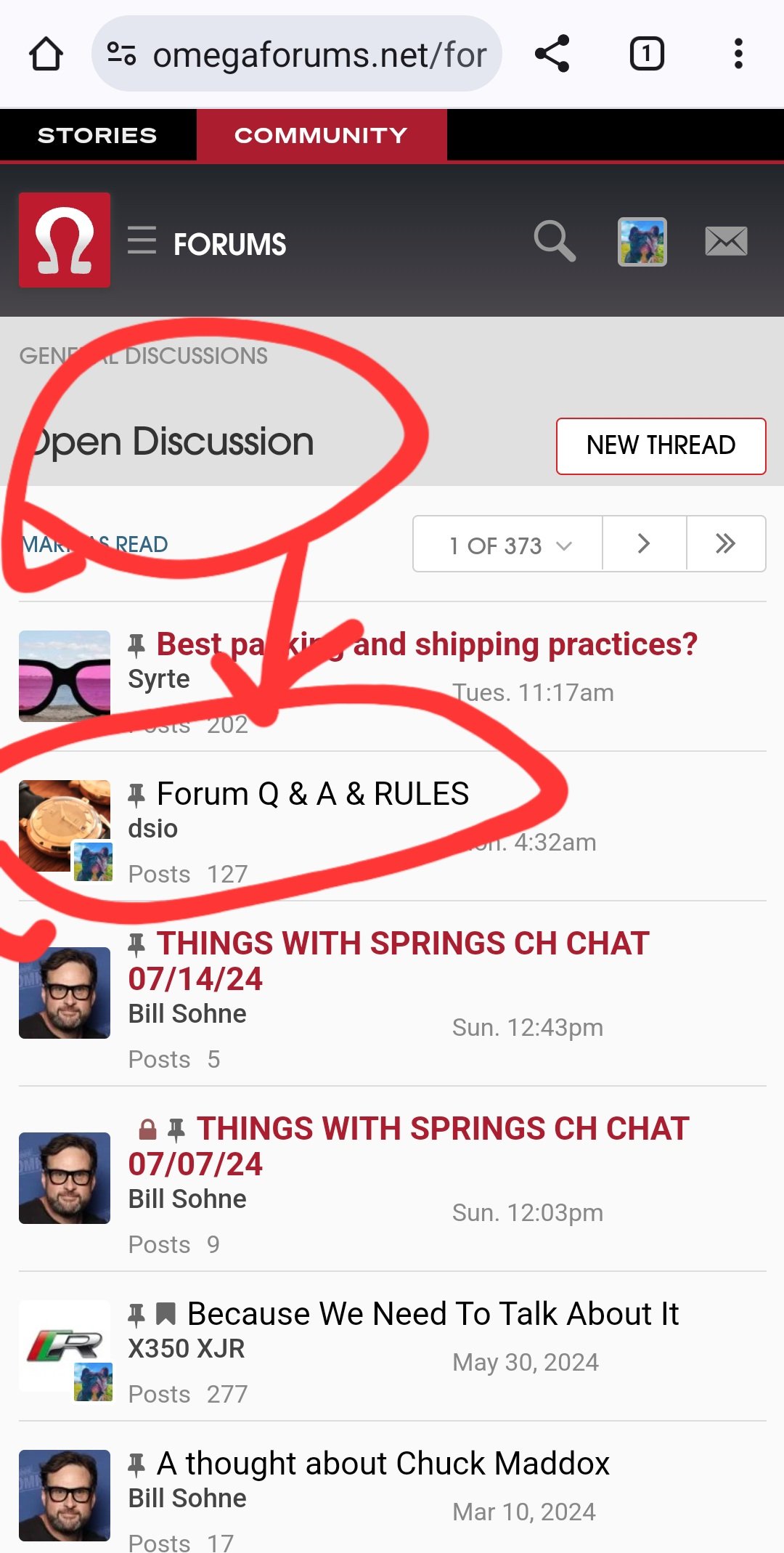Open Forum Q & A & RULES thread

click(312, 794)
